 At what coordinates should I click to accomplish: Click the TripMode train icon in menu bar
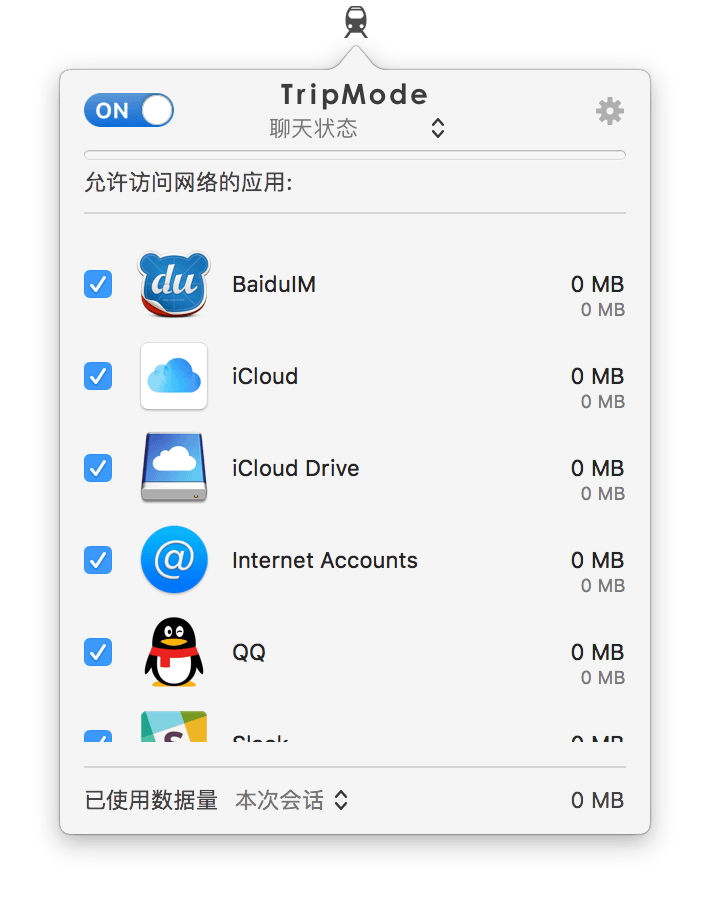click(355, 20)
